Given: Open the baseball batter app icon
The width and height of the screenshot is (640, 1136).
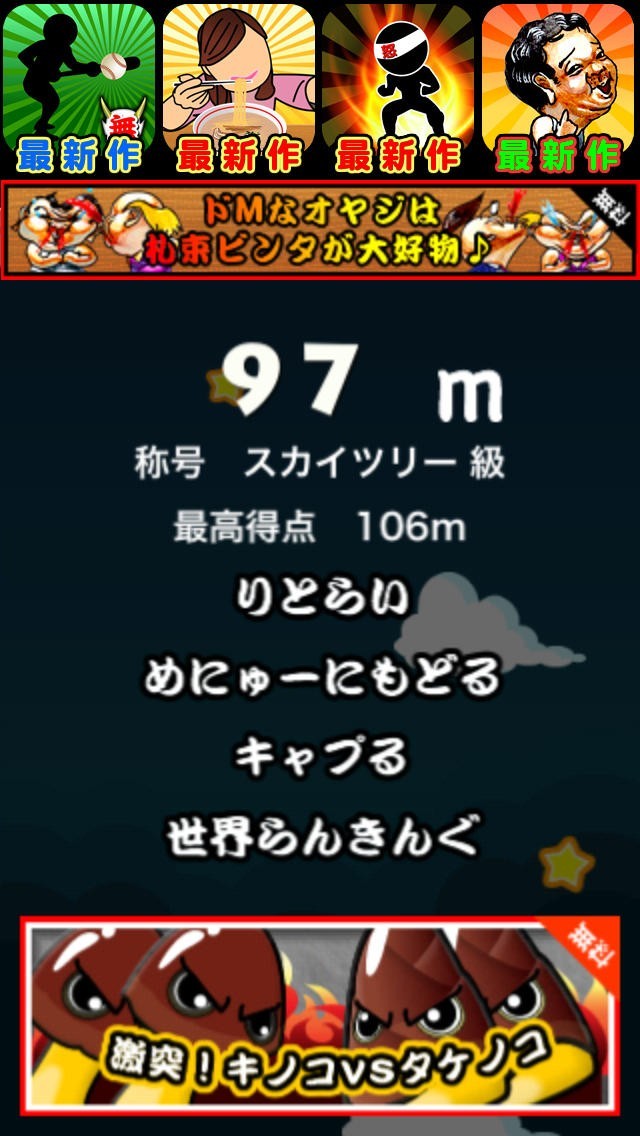Looking at the screenshot, I should (x=80, y=88).
